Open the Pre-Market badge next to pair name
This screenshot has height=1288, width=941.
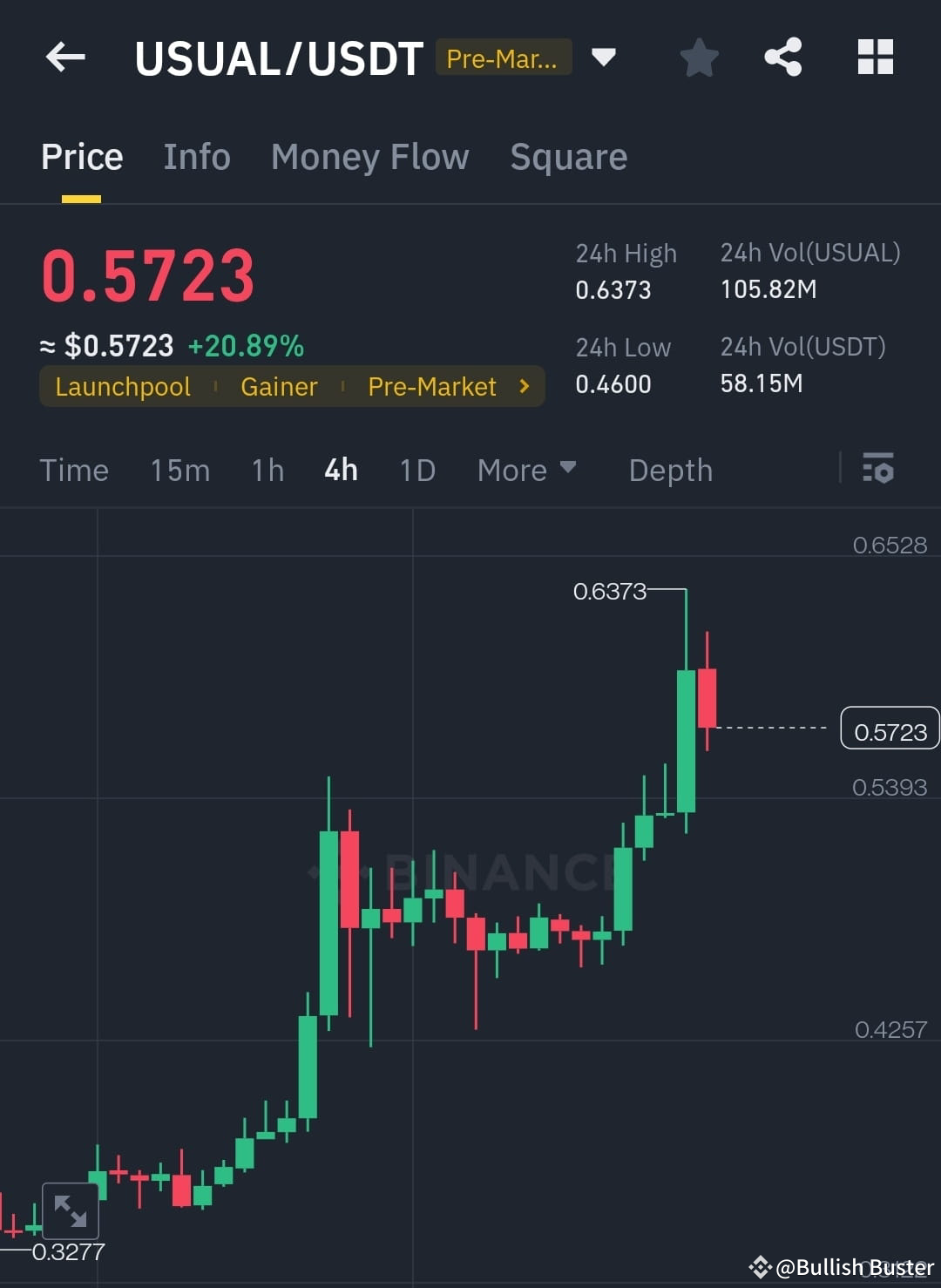504,59
